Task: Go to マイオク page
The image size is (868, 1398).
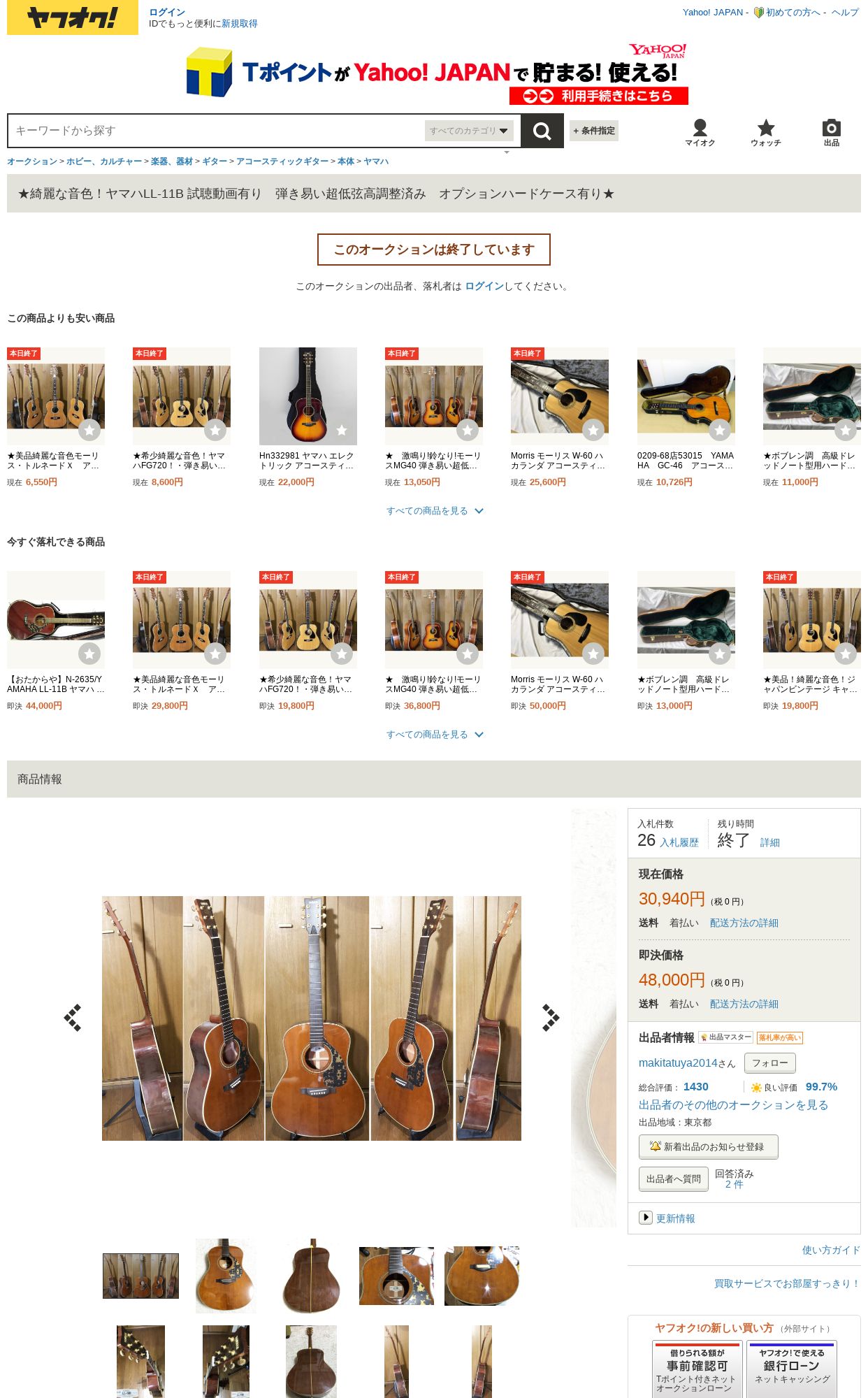Action: (x=700, y=132)
